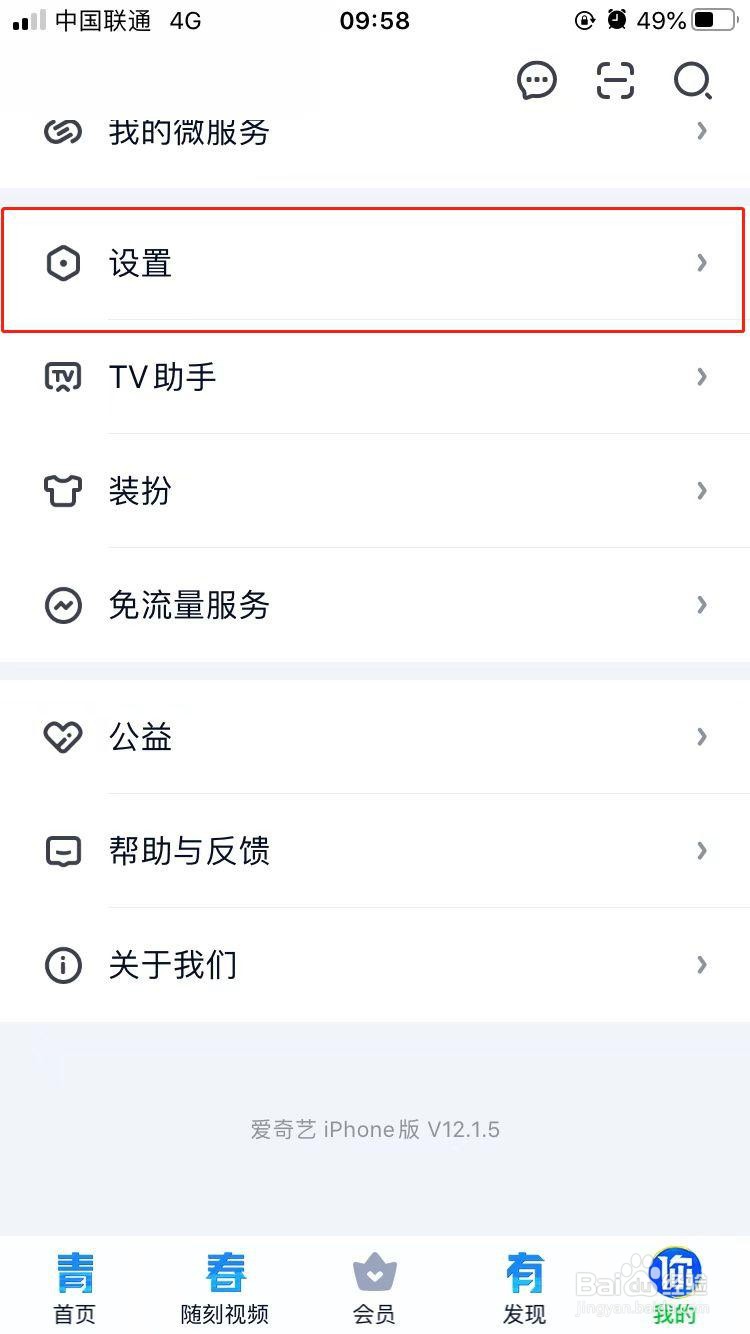Open the QR code scanner icon

click(615, 82)
